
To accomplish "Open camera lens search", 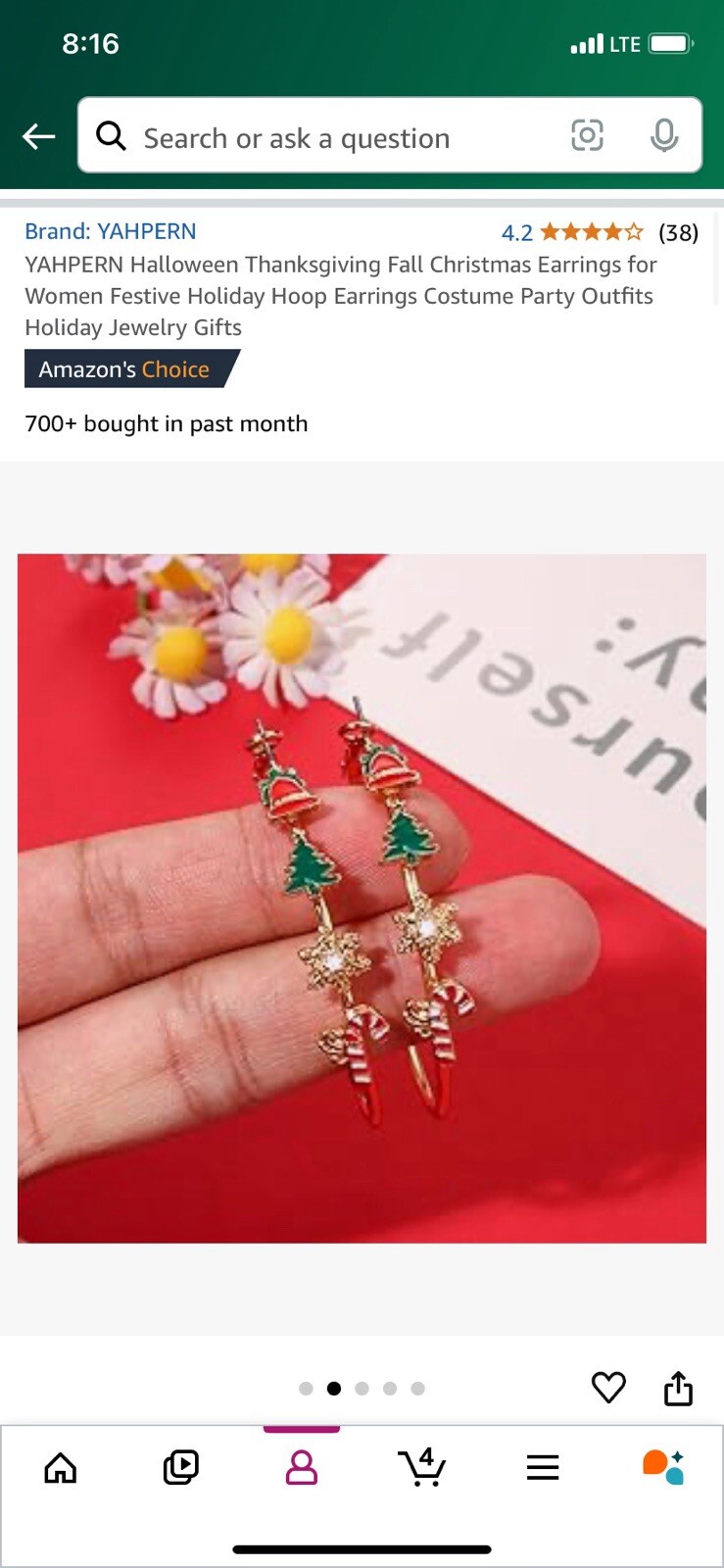I will [x=587, y=135].
